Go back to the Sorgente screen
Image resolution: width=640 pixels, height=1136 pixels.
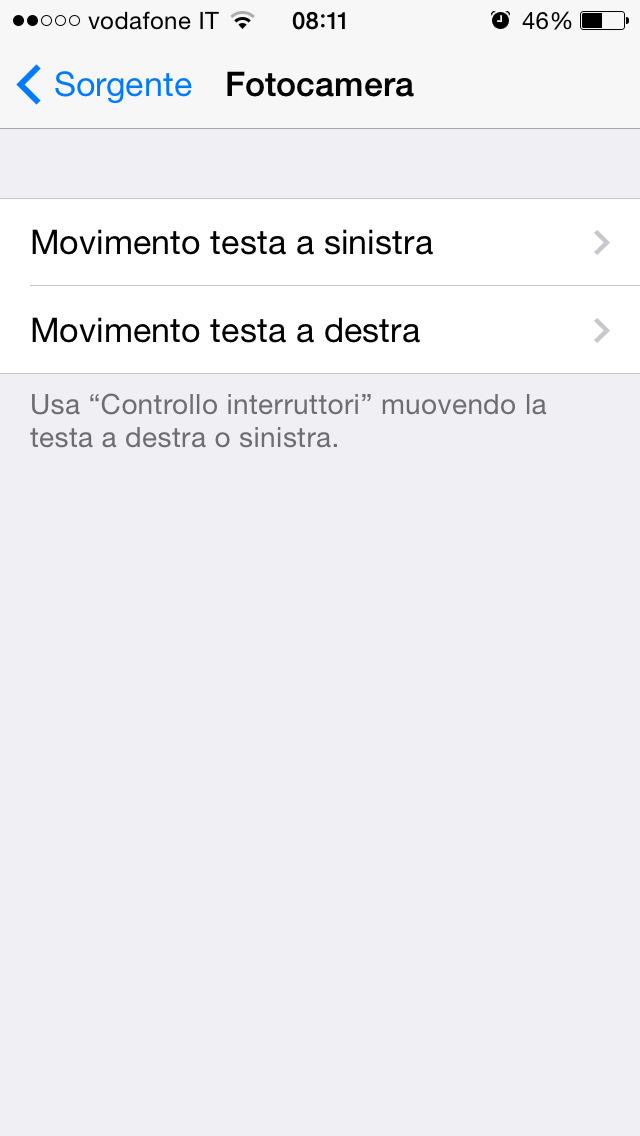[104, 85]
